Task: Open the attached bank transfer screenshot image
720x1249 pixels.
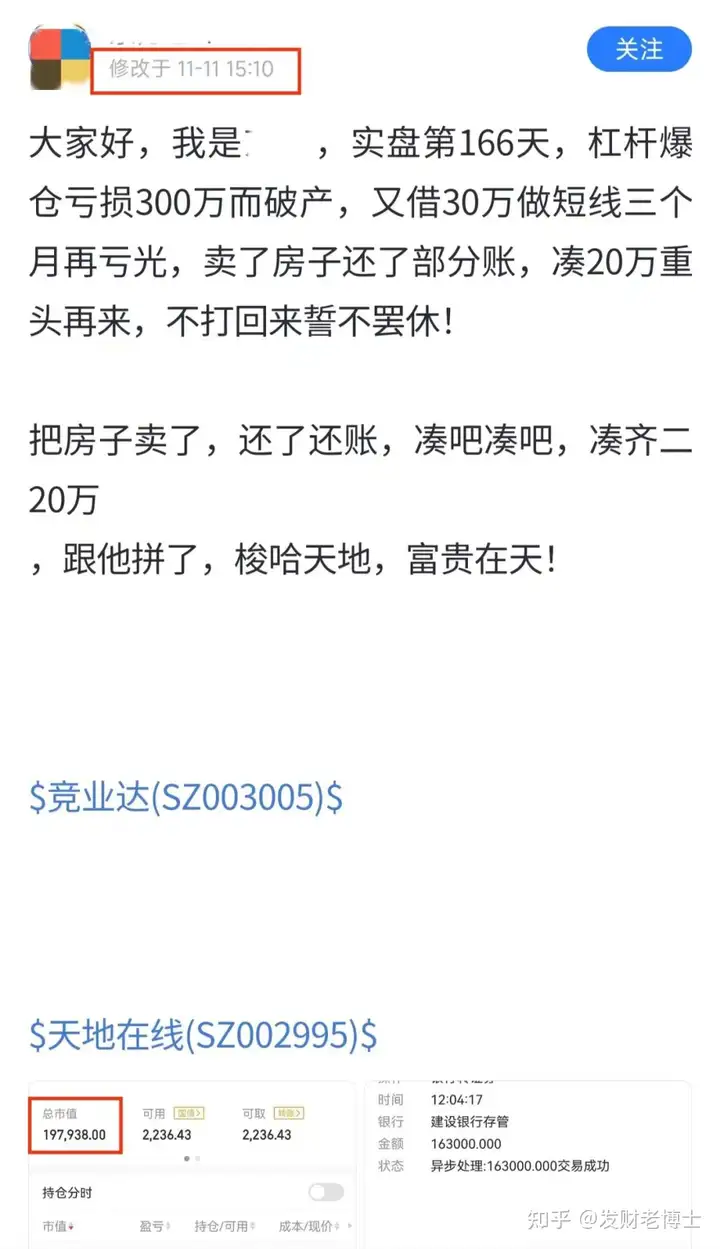Action: [527, 1165]
